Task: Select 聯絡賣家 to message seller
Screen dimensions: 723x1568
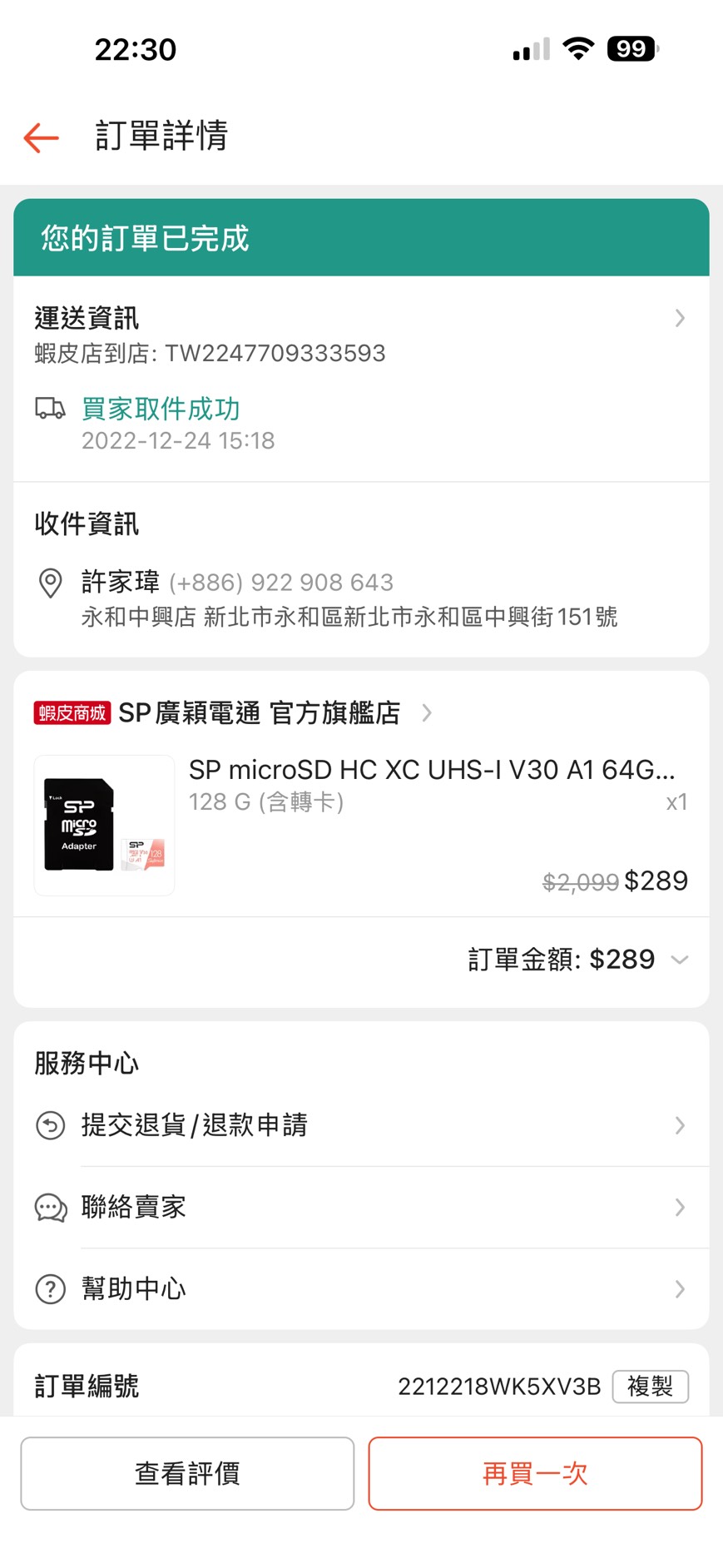Action: click(x=361, y=1207)
